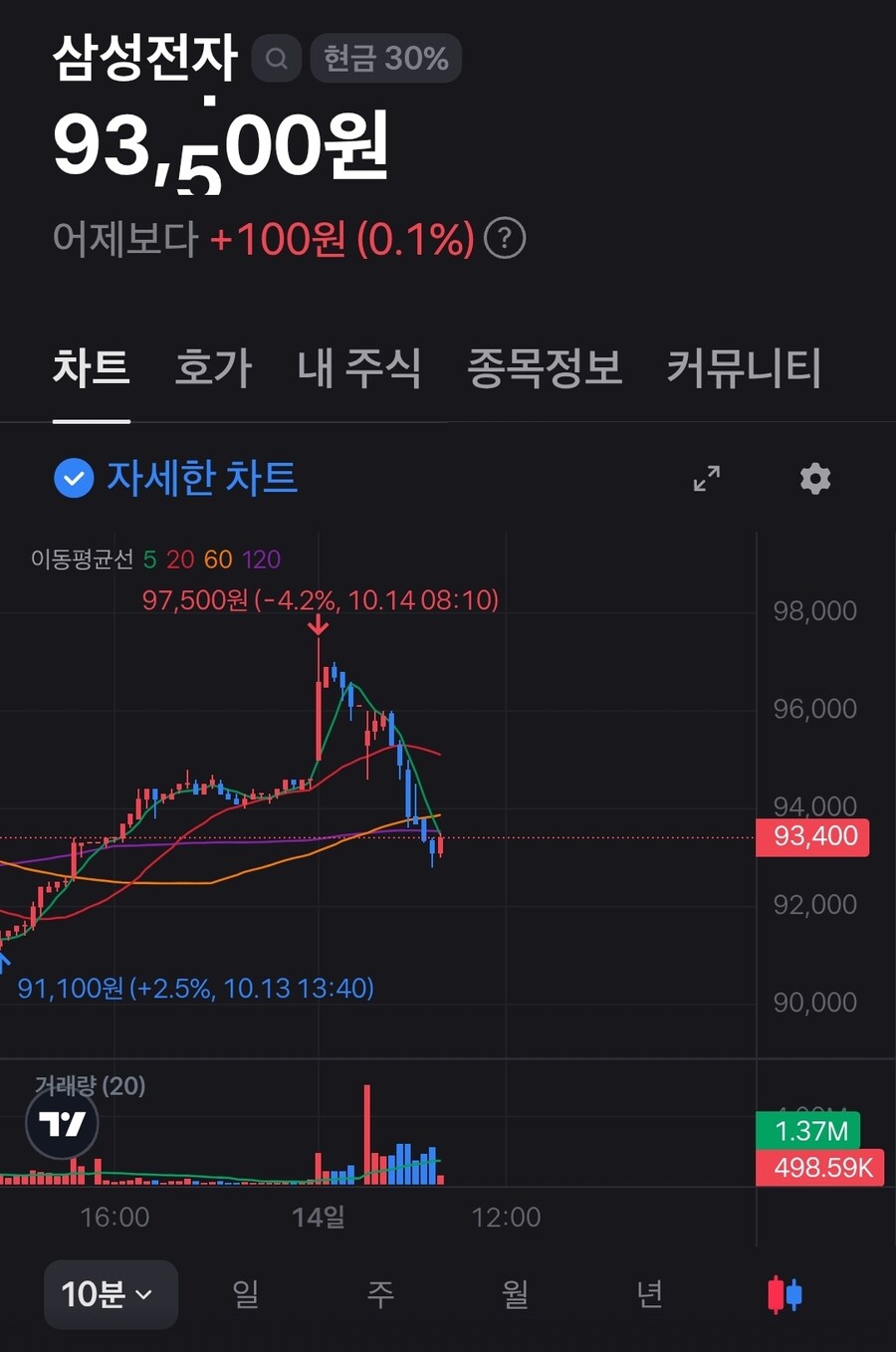
Task: Open the 내 주식 tab
Action: [x=359, y=367]
